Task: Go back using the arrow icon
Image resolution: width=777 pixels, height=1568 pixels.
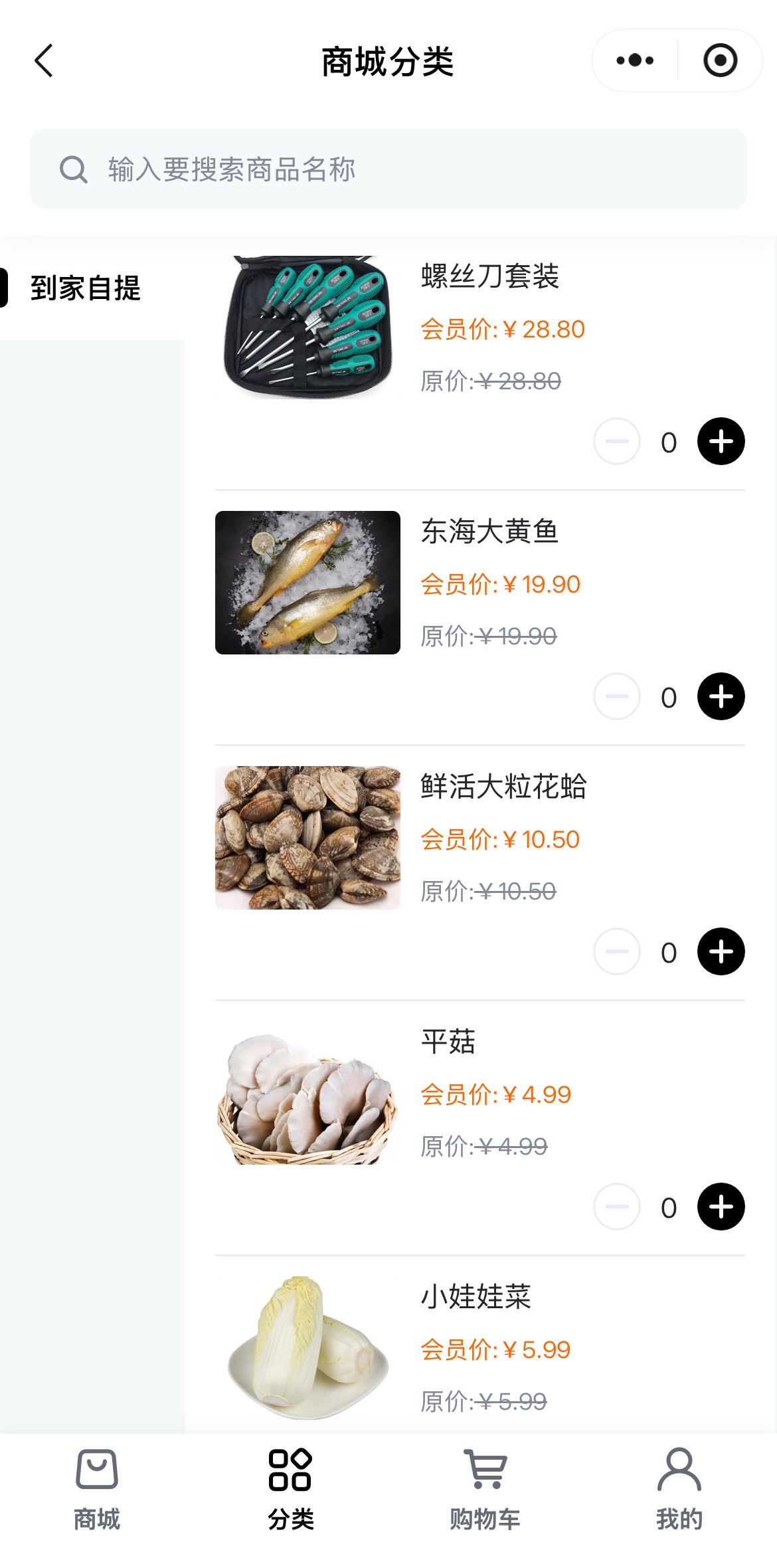Action: tap(44, 61)
